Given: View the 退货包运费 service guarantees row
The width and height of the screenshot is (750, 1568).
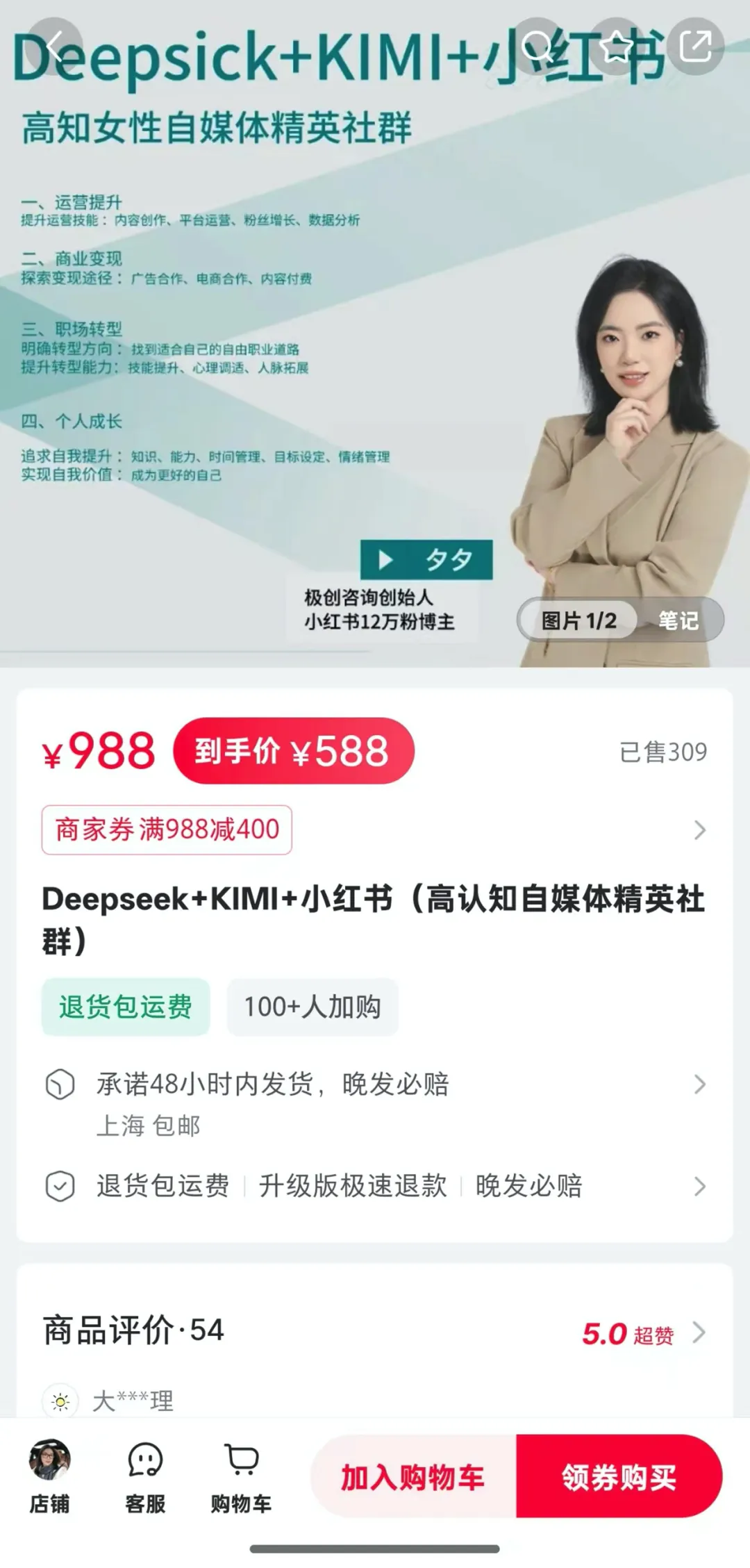Looking at the screenshot, I should pyautogui.click(x=375, y=1186).
